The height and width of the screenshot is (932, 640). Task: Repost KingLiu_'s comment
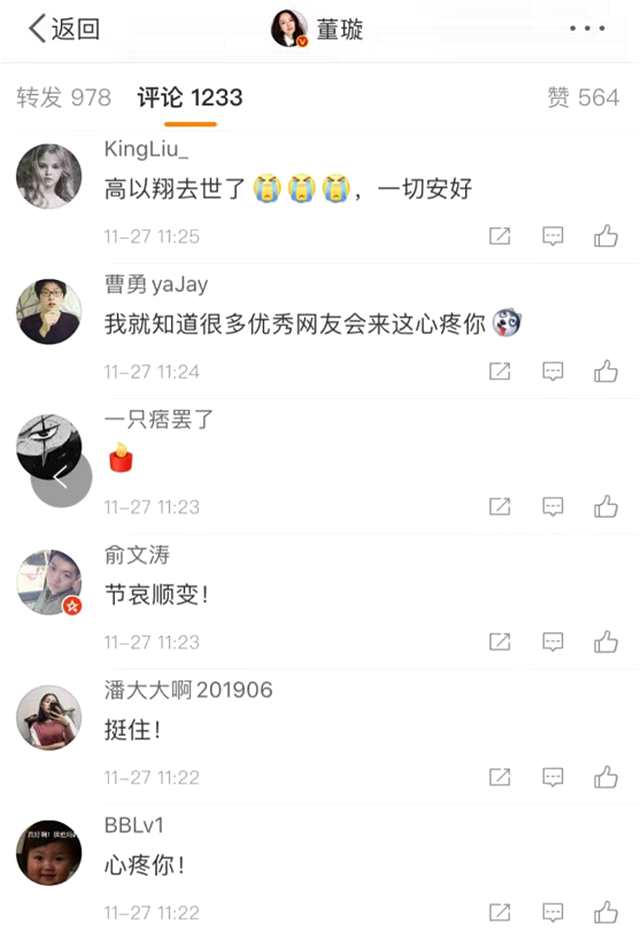pyautogui.click(x=500, y=236)
